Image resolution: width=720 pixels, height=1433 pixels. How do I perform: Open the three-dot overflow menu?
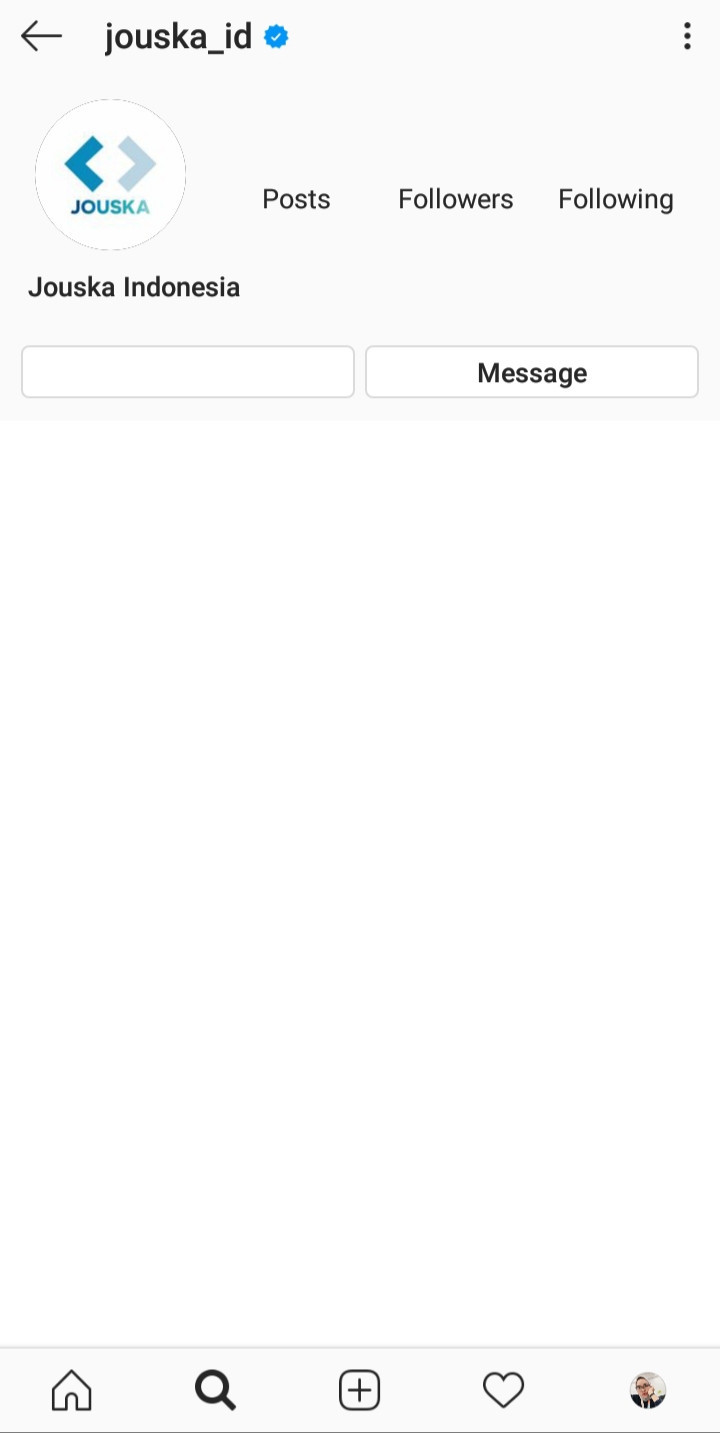pyautogui.click(x=687, y=37)
